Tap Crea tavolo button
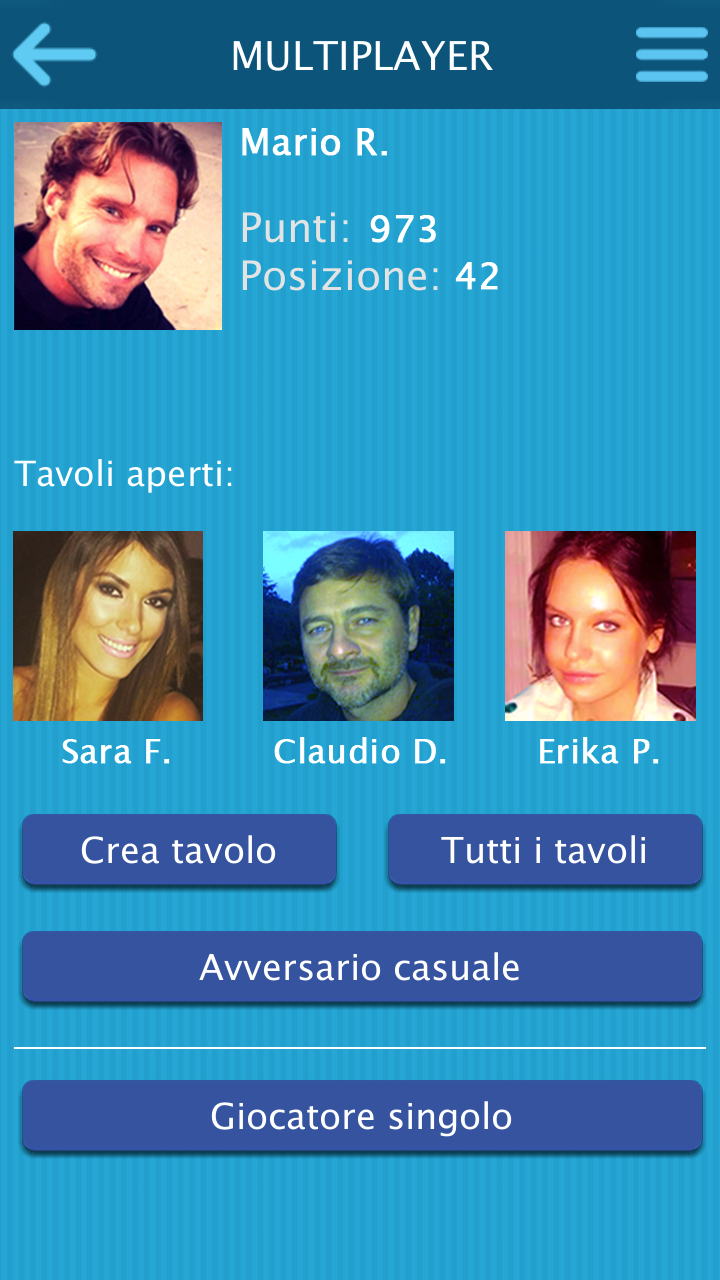 click(179, 850)
